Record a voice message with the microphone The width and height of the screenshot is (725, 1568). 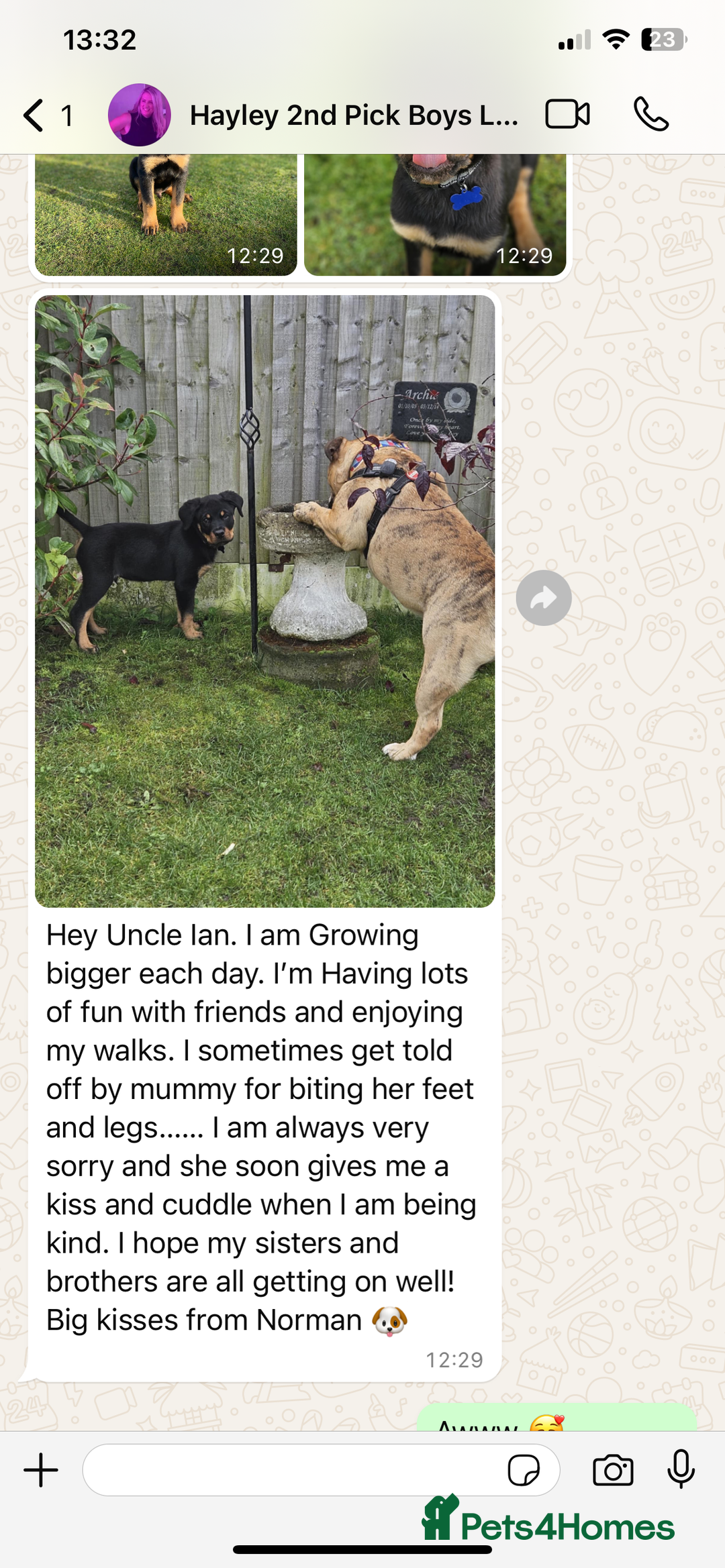(681, 1469)
